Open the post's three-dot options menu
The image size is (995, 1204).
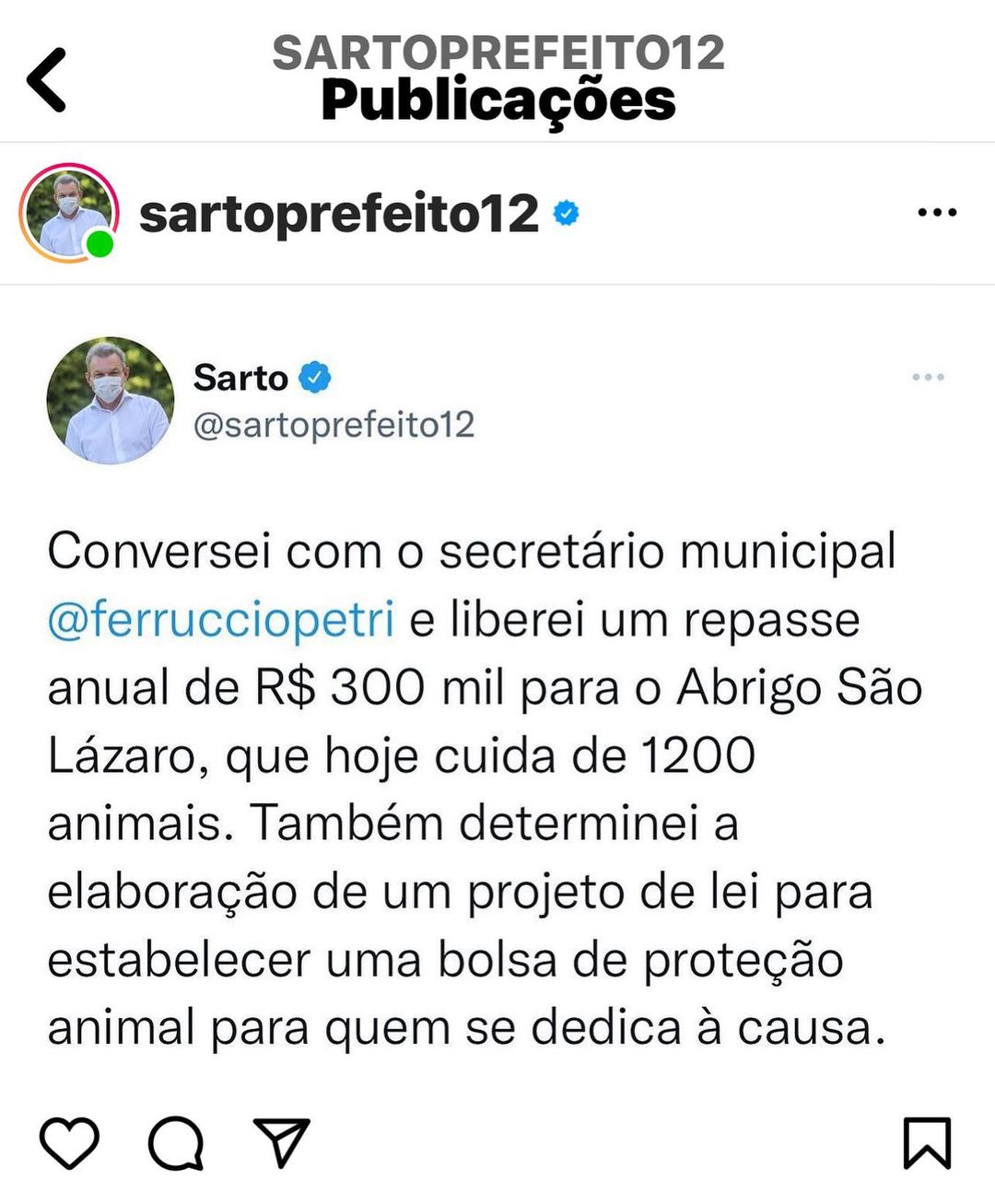937,213
